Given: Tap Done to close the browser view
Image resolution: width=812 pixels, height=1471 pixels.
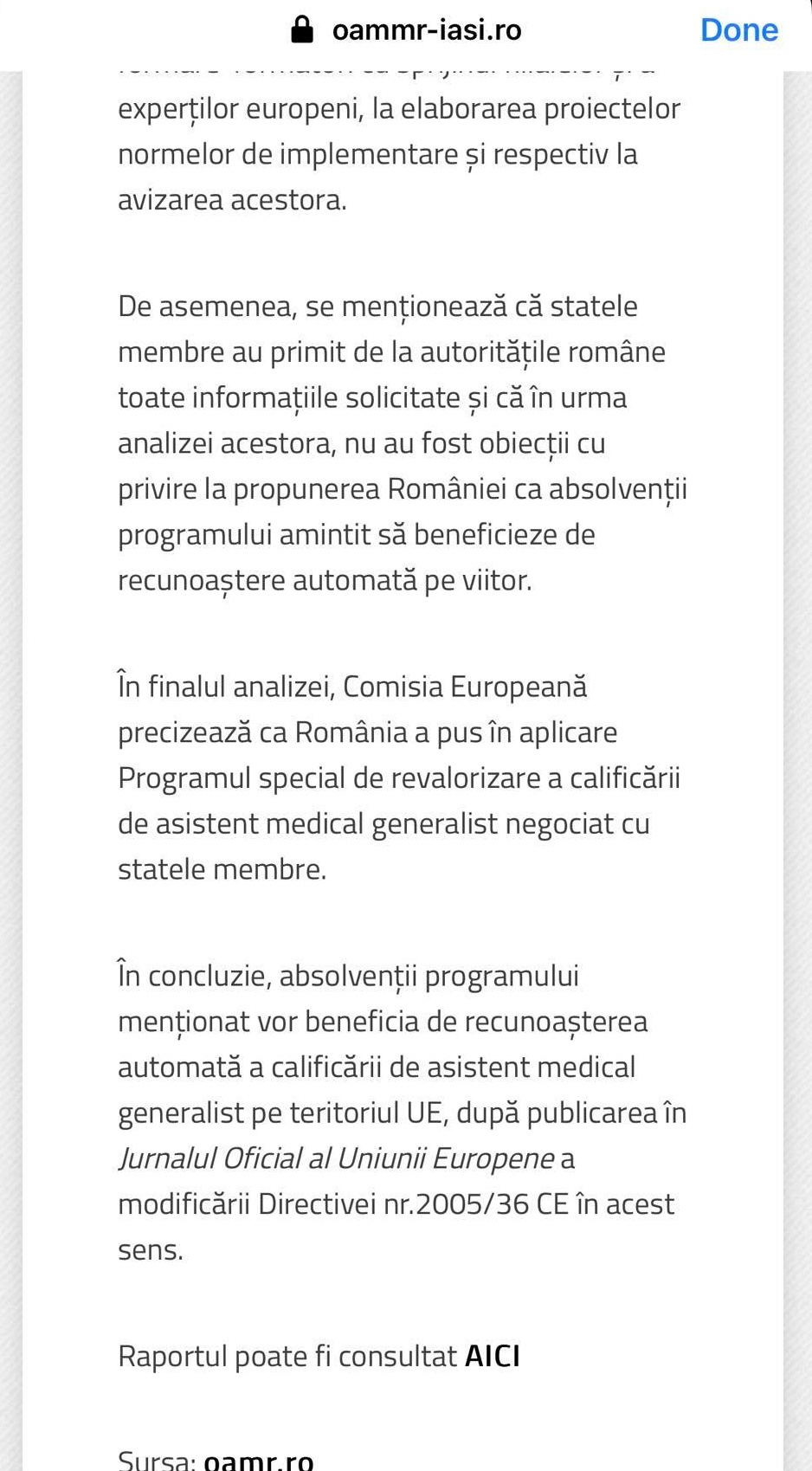Looking at the screenshot, I should 738,30.
